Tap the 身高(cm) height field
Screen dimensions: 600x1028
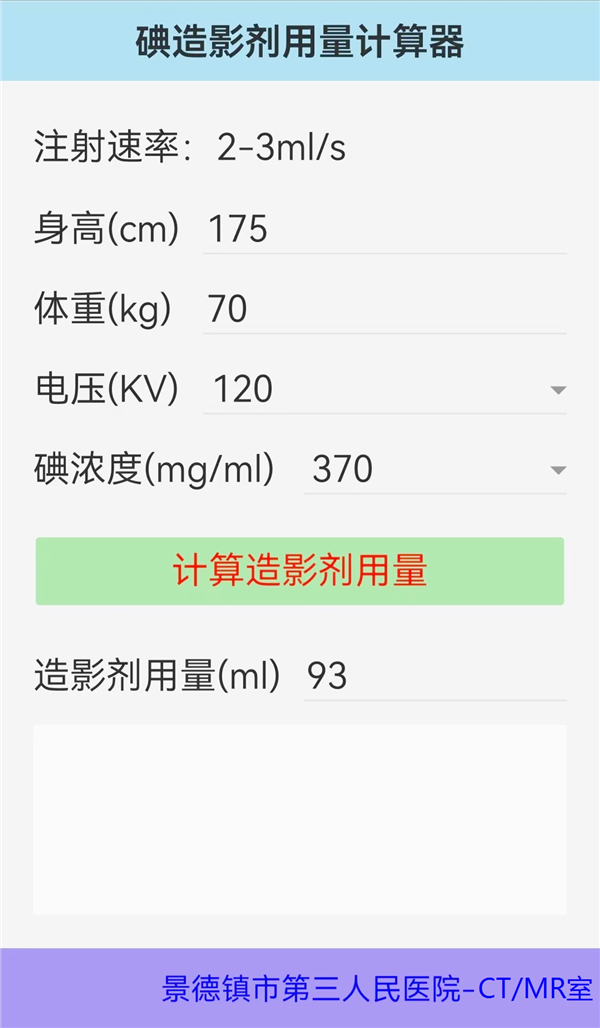click(x=384, y=229)
